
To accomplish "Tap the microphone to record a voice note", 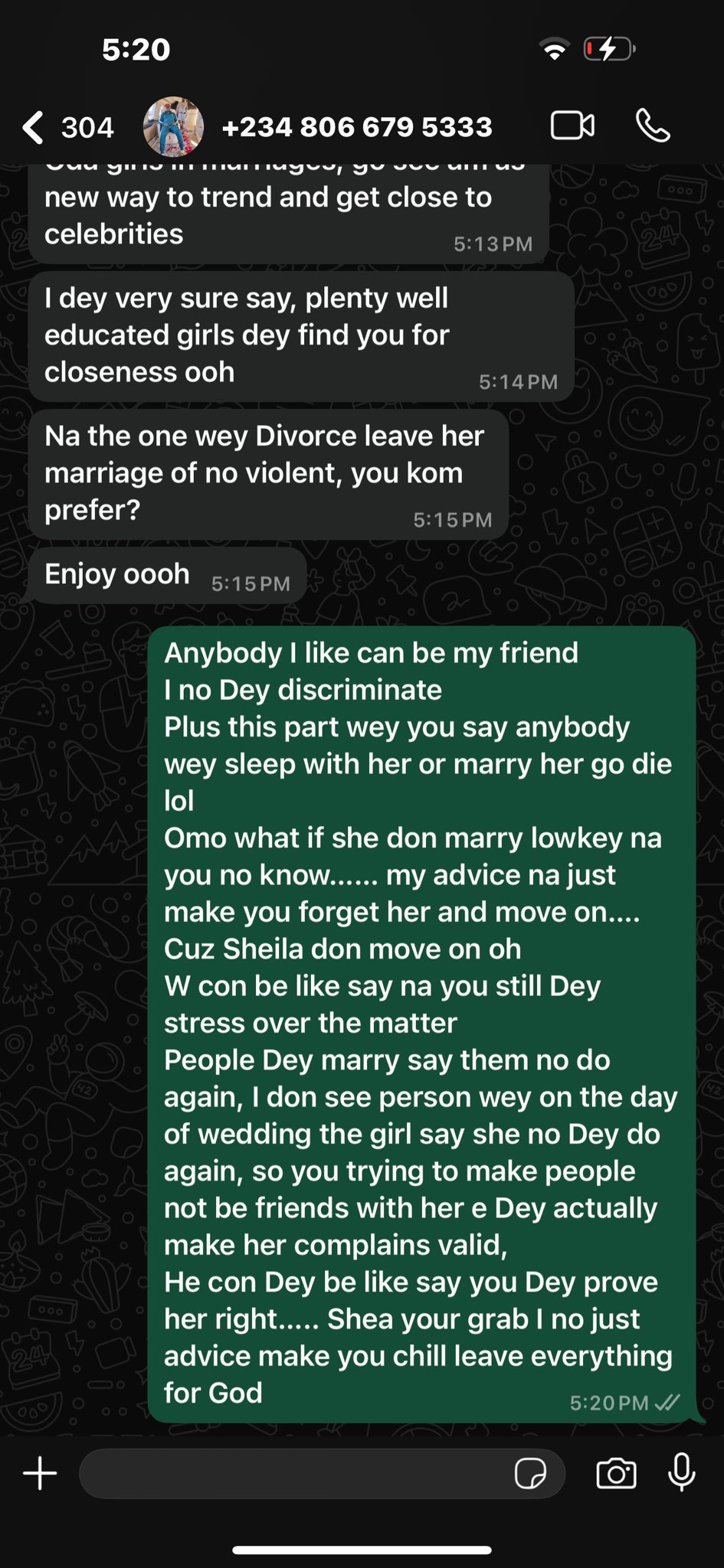I will point(681,1472).
